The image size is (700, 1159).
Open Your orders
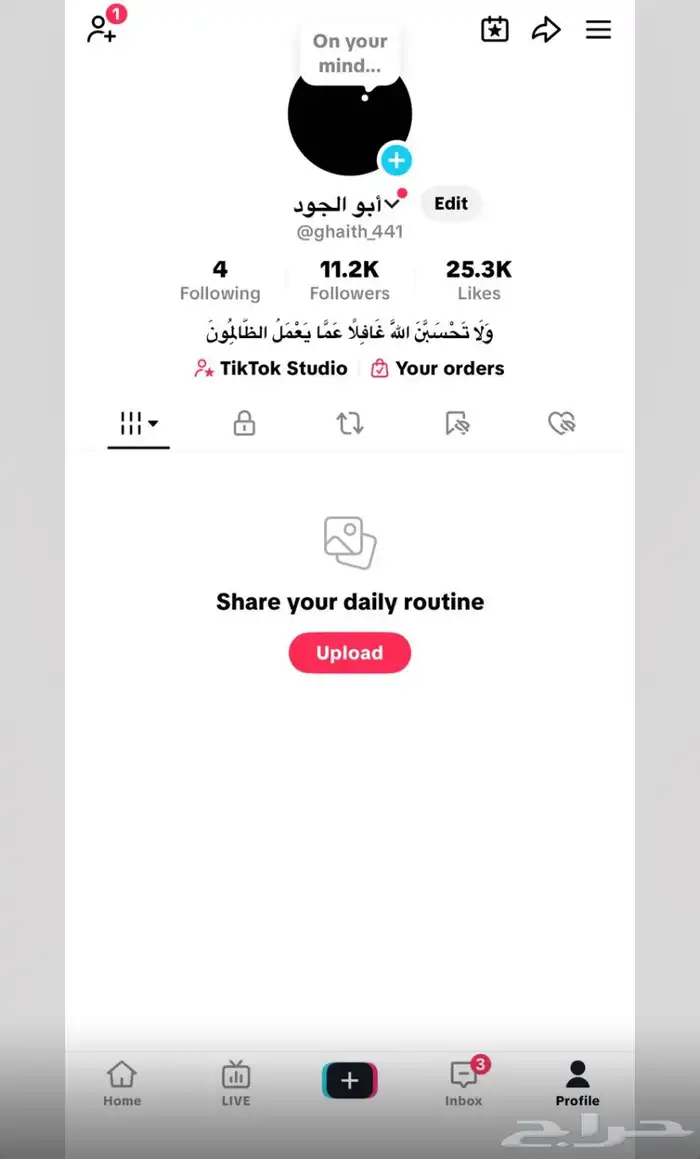[437, 368]
